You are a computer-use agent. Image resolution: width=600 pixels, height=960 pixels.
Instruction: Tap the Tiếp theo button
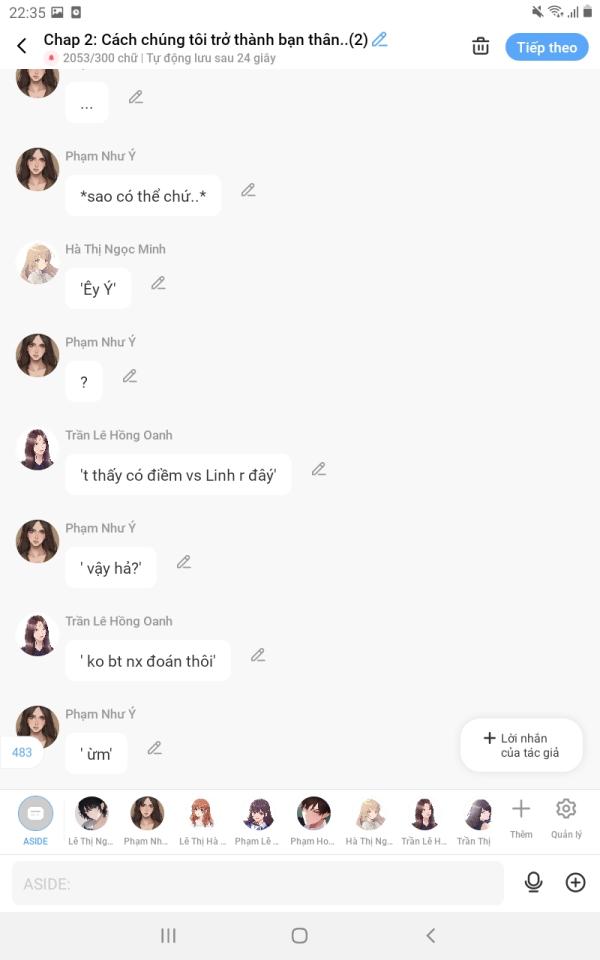[547, 47]
